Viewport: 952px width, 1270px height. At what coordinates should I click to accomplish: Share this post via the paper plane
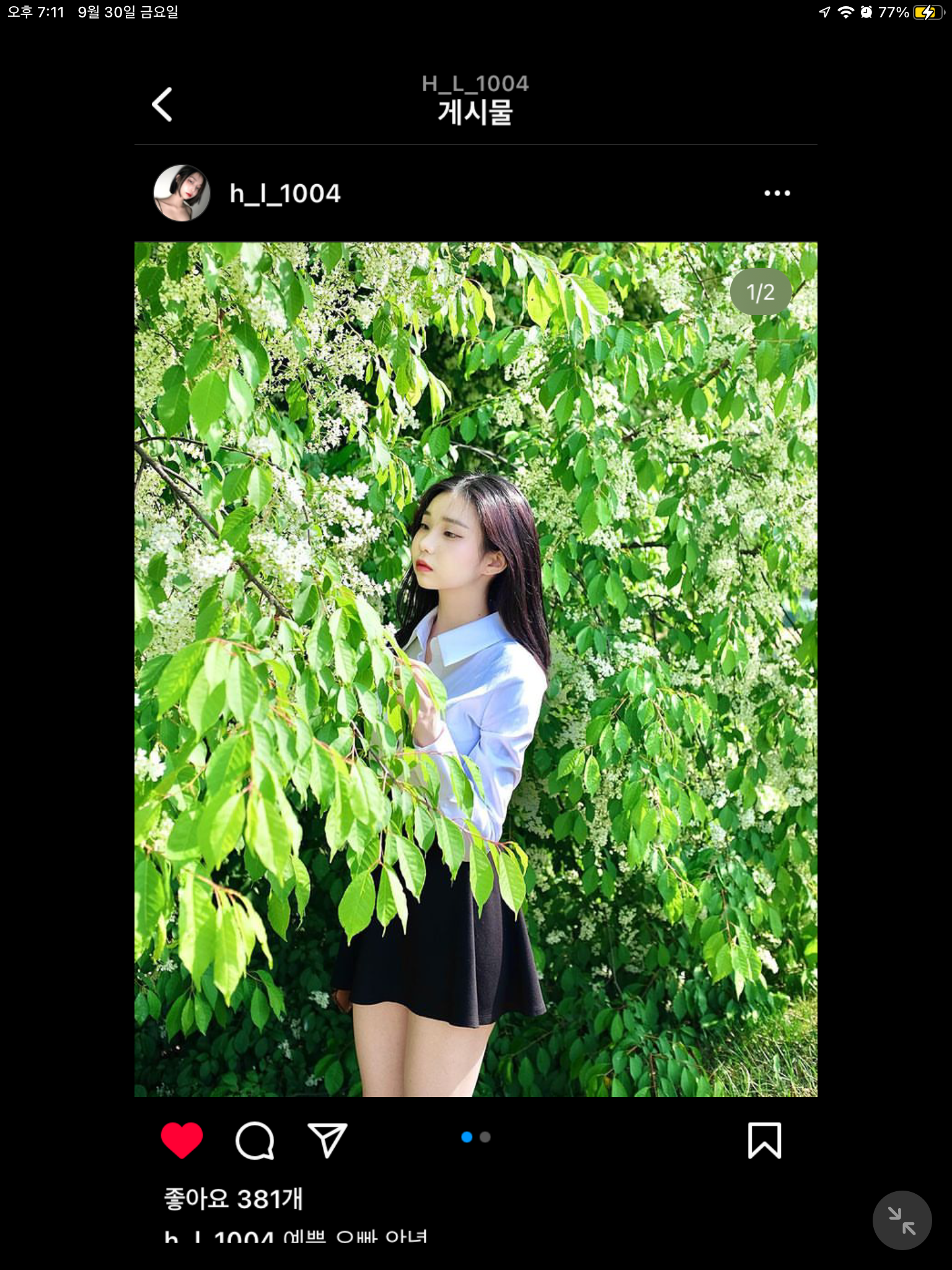tap(327, 1140)
